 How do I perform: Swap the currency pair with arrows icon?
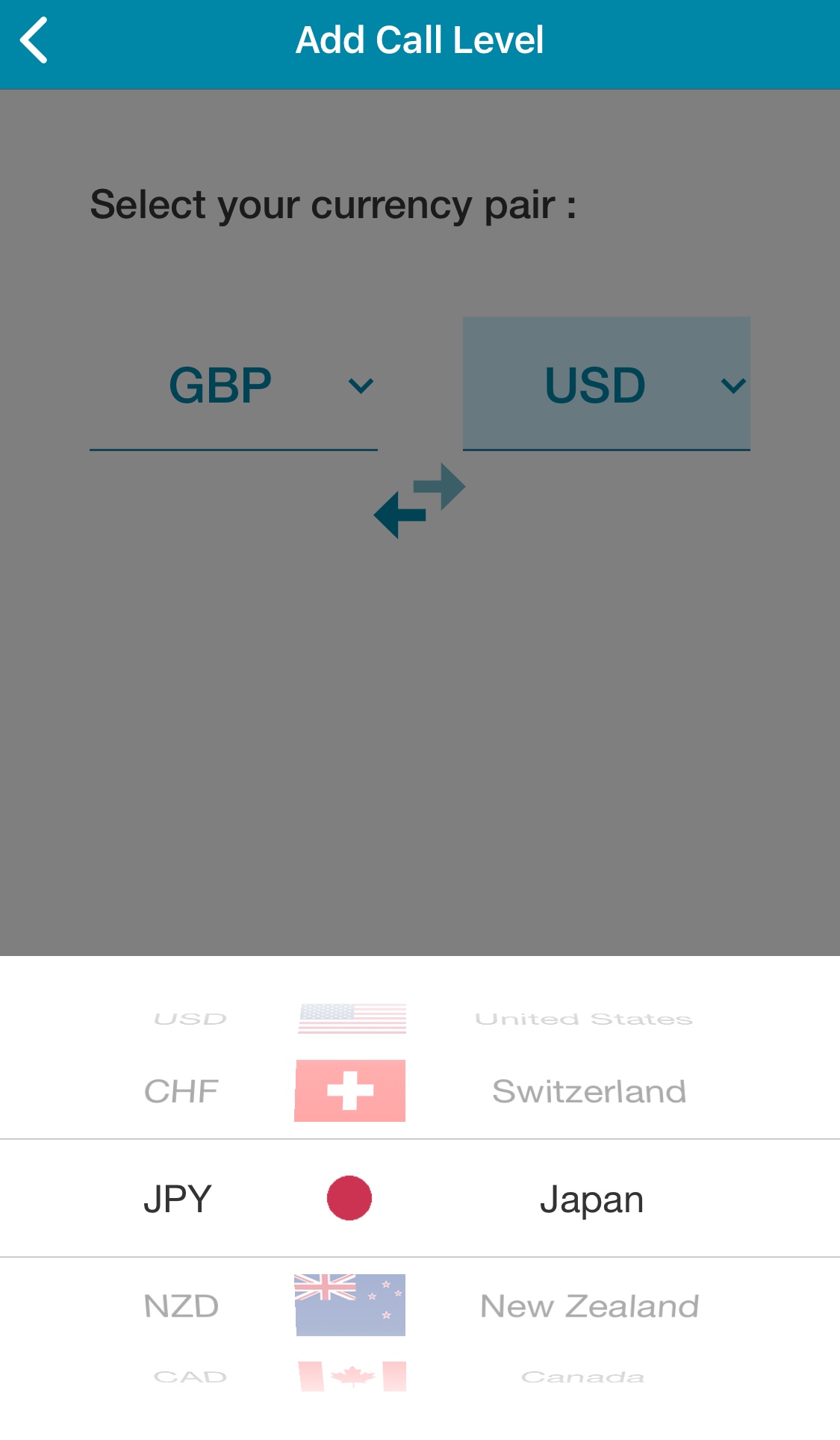point(420,500)
